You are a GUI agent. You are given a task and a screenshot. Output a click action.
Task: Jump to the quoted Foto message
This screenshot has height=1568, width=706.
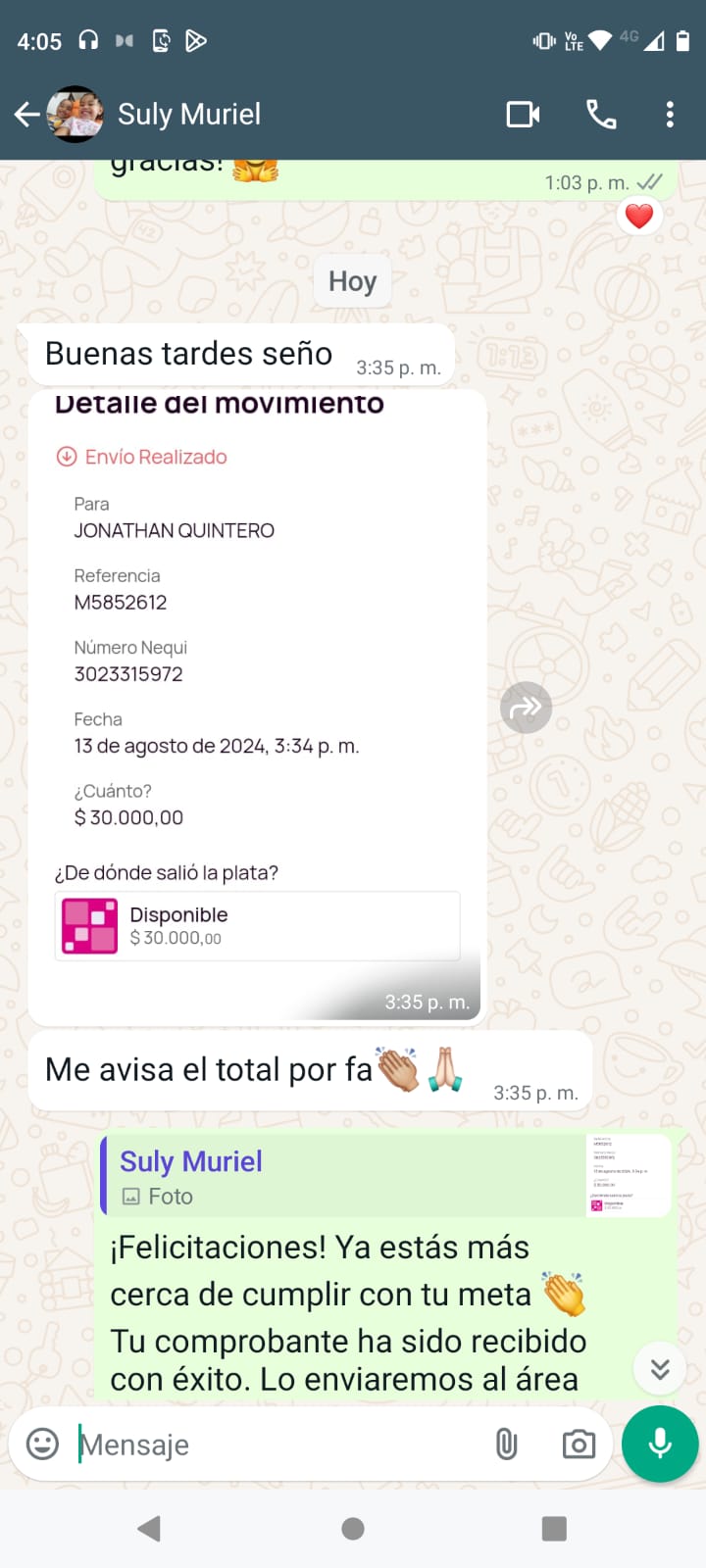[x=386, y=1176]
